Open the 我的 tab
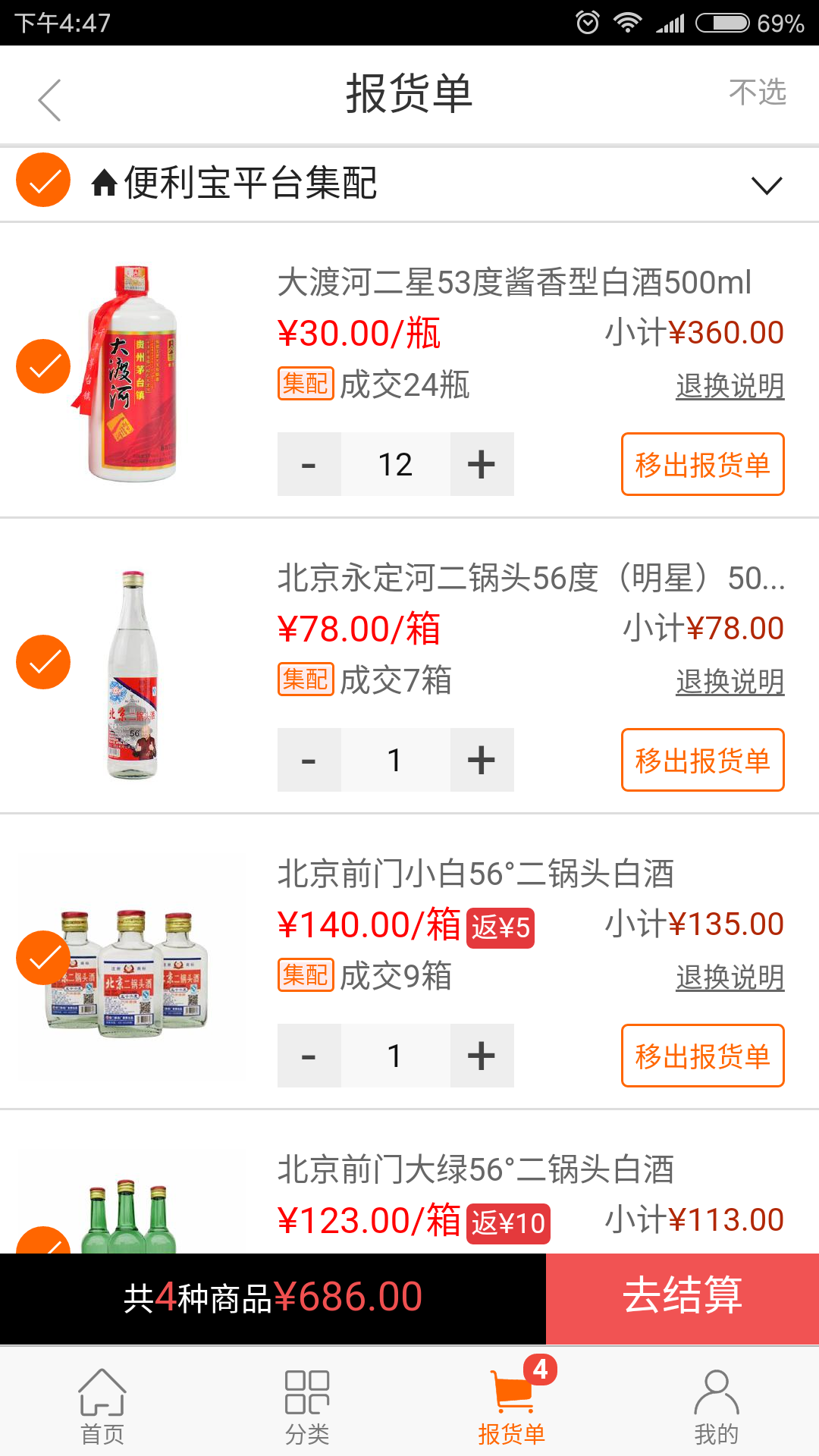 (x=717, y=1407)
